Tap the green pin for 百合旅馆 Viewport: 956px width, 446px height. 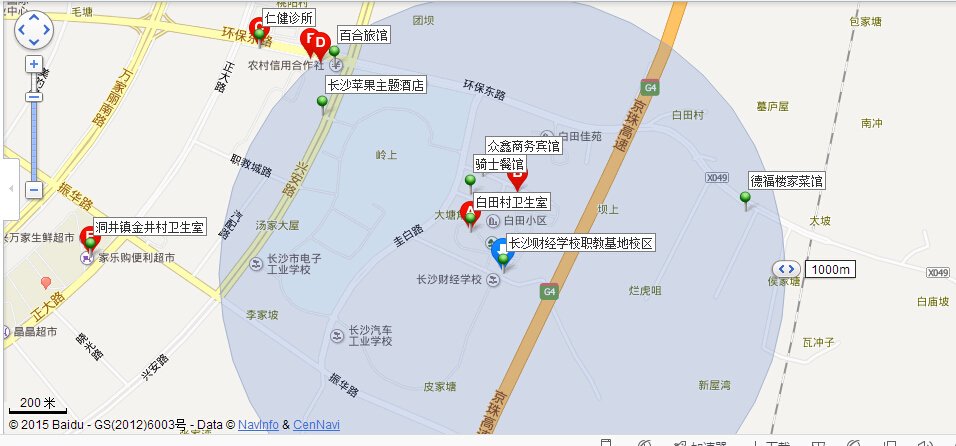[x=335, y=52]
